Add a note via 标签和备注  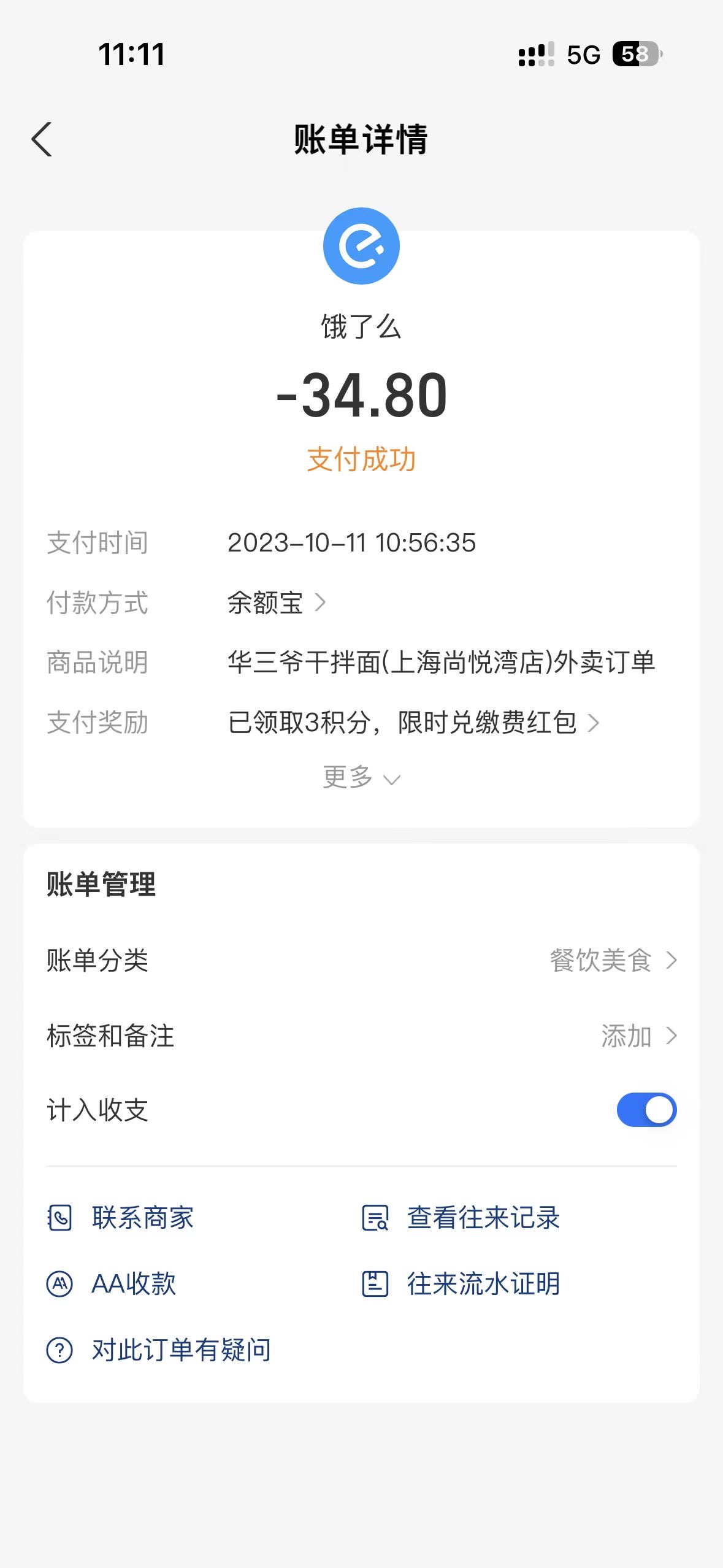361,1036
